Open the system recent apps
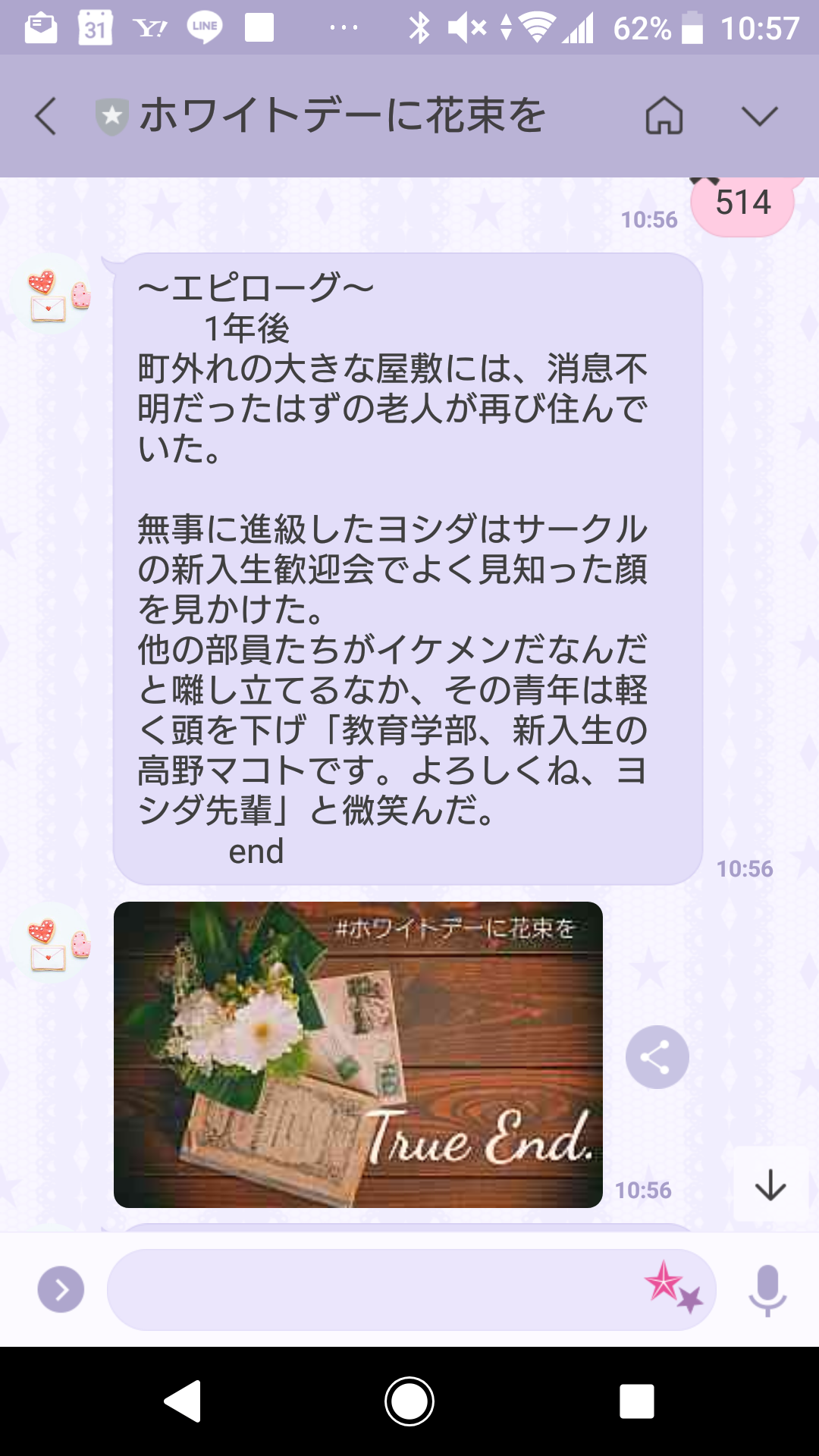 pyautogui.click(x=637, y=1401)
